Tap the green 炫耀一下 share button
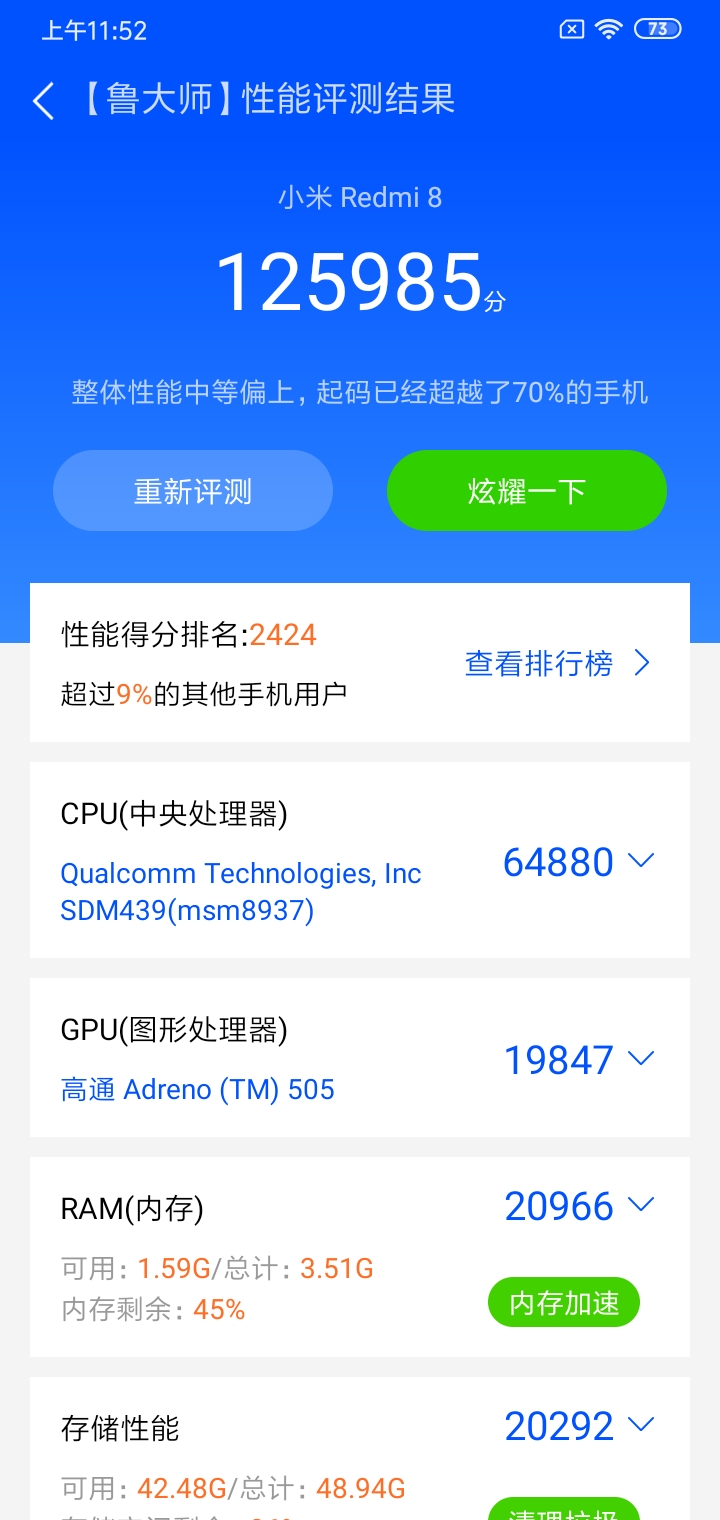 [527, 490]
